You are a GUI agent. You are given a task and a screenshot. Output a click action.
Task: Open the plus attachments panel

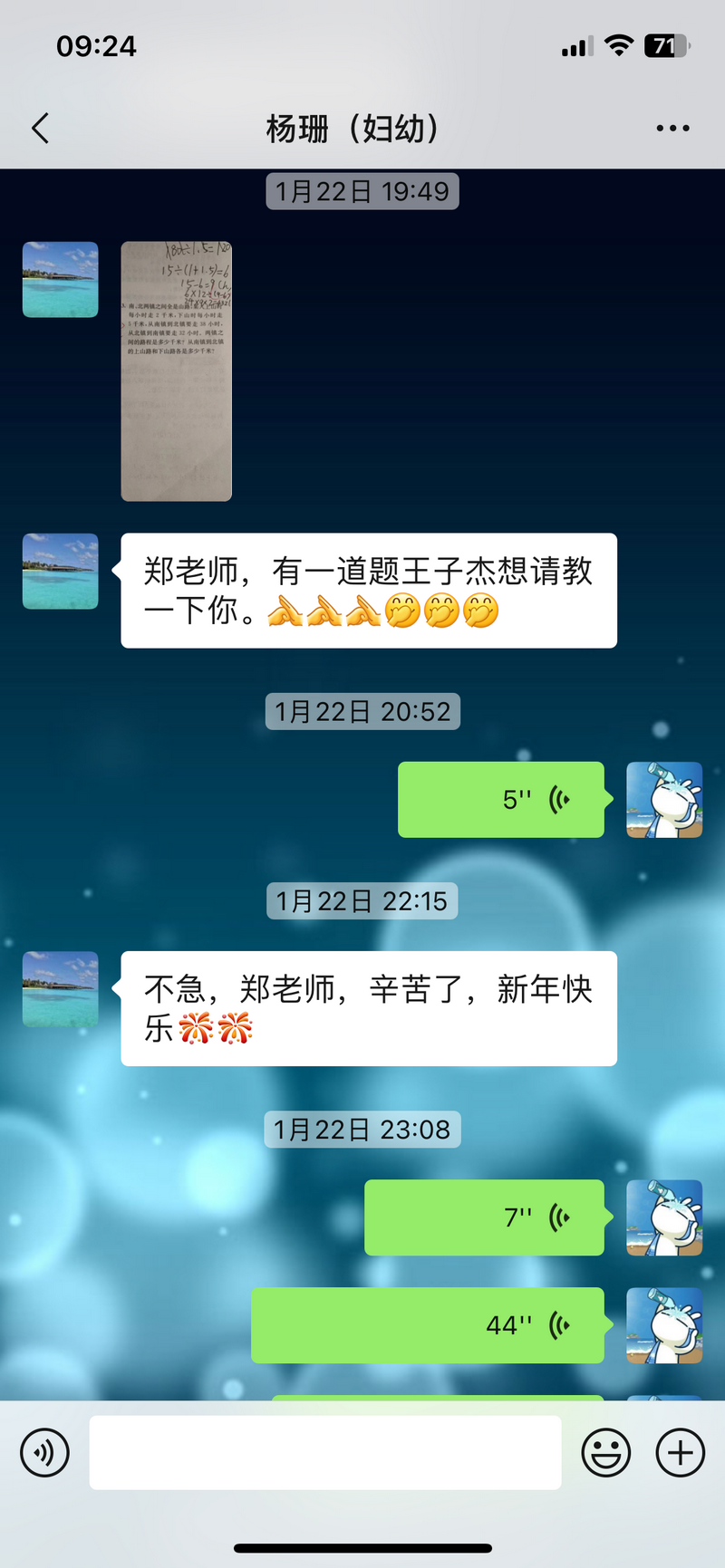(x=680, y=1452)
